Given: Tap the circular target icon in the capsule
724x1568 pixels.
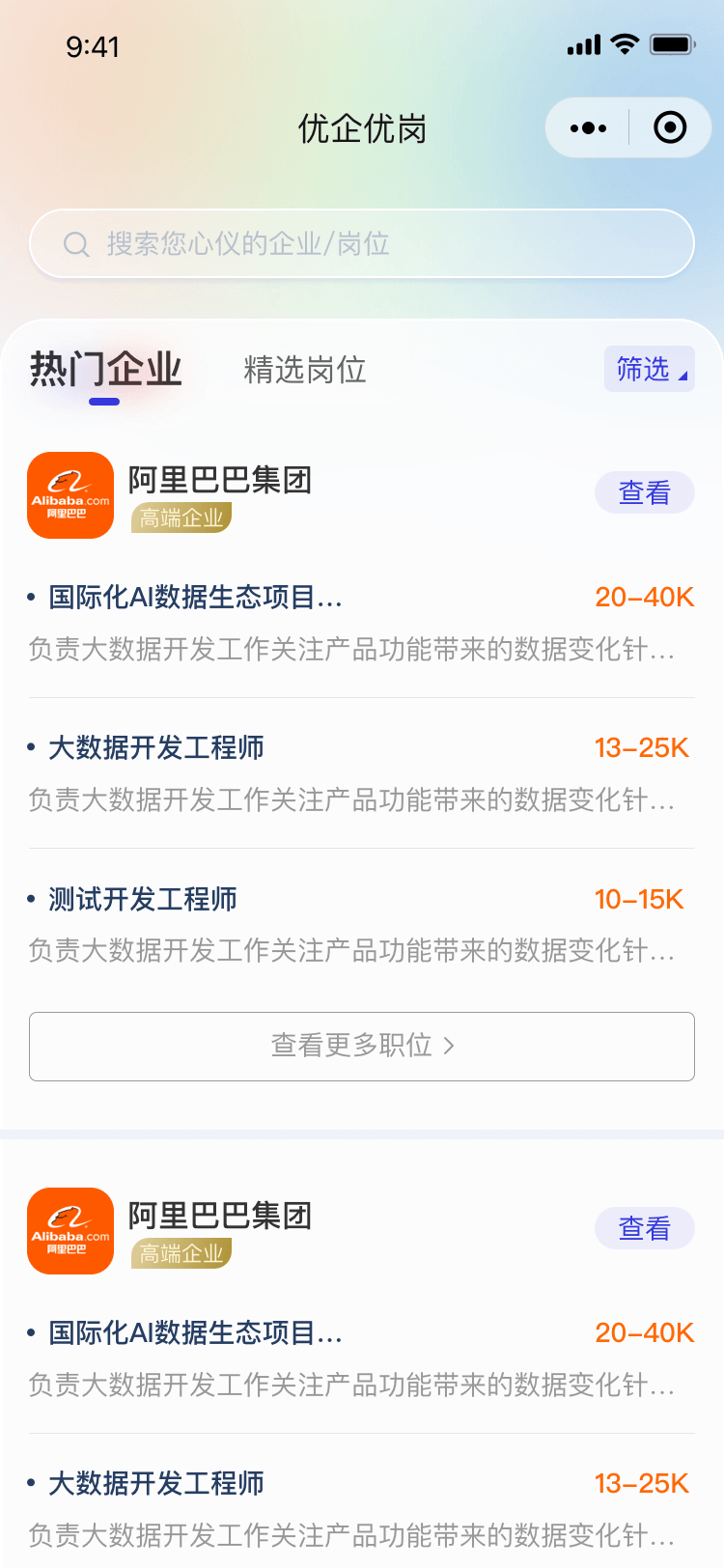Looking at the screenshot, I should pyautogui.click(x=670, y=126).
